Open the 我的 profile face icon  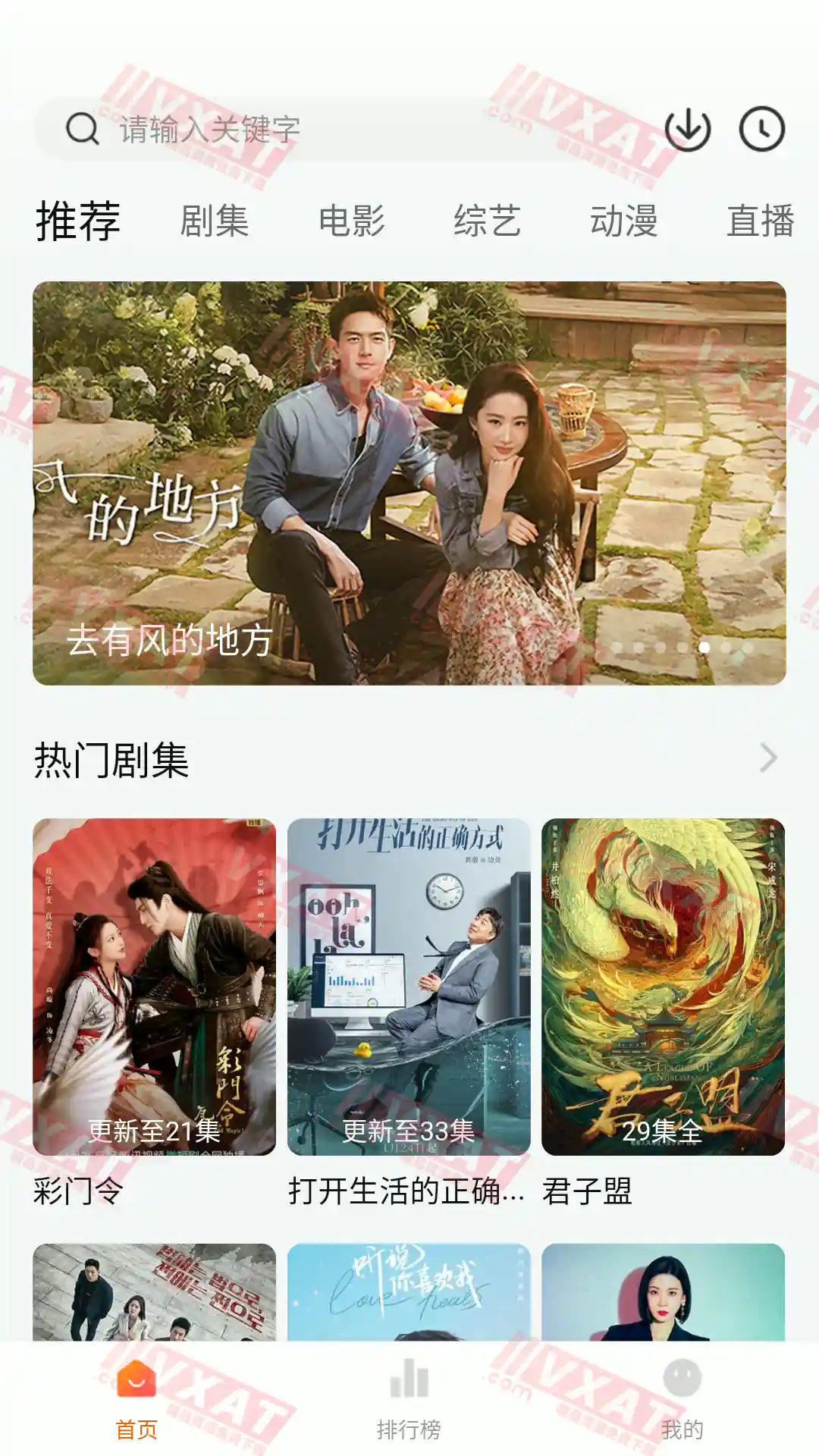681,1376
